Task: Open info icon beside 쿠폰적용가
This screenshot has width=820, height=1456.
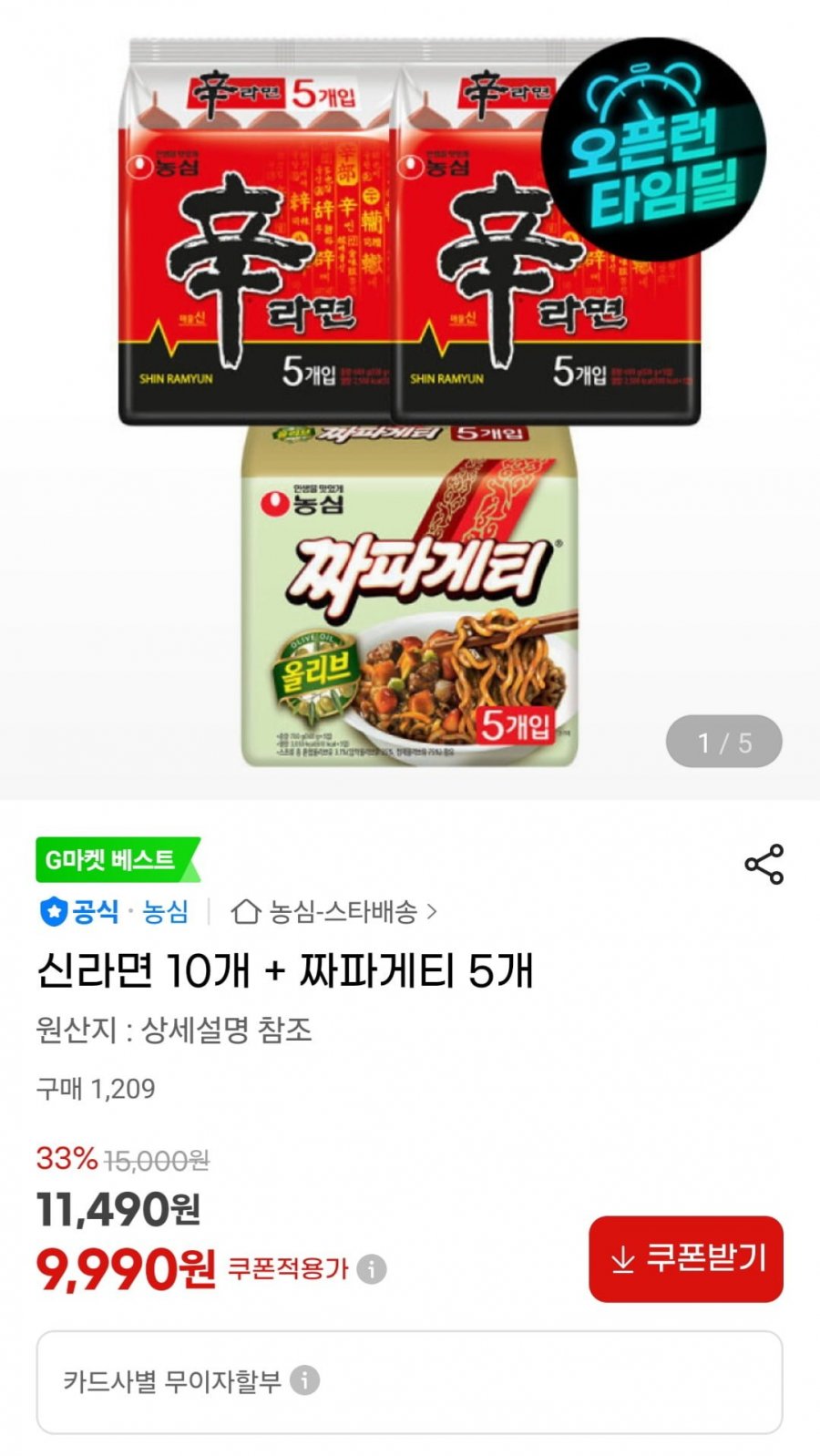Action: pyautogui.click(x=371, y=1268)
